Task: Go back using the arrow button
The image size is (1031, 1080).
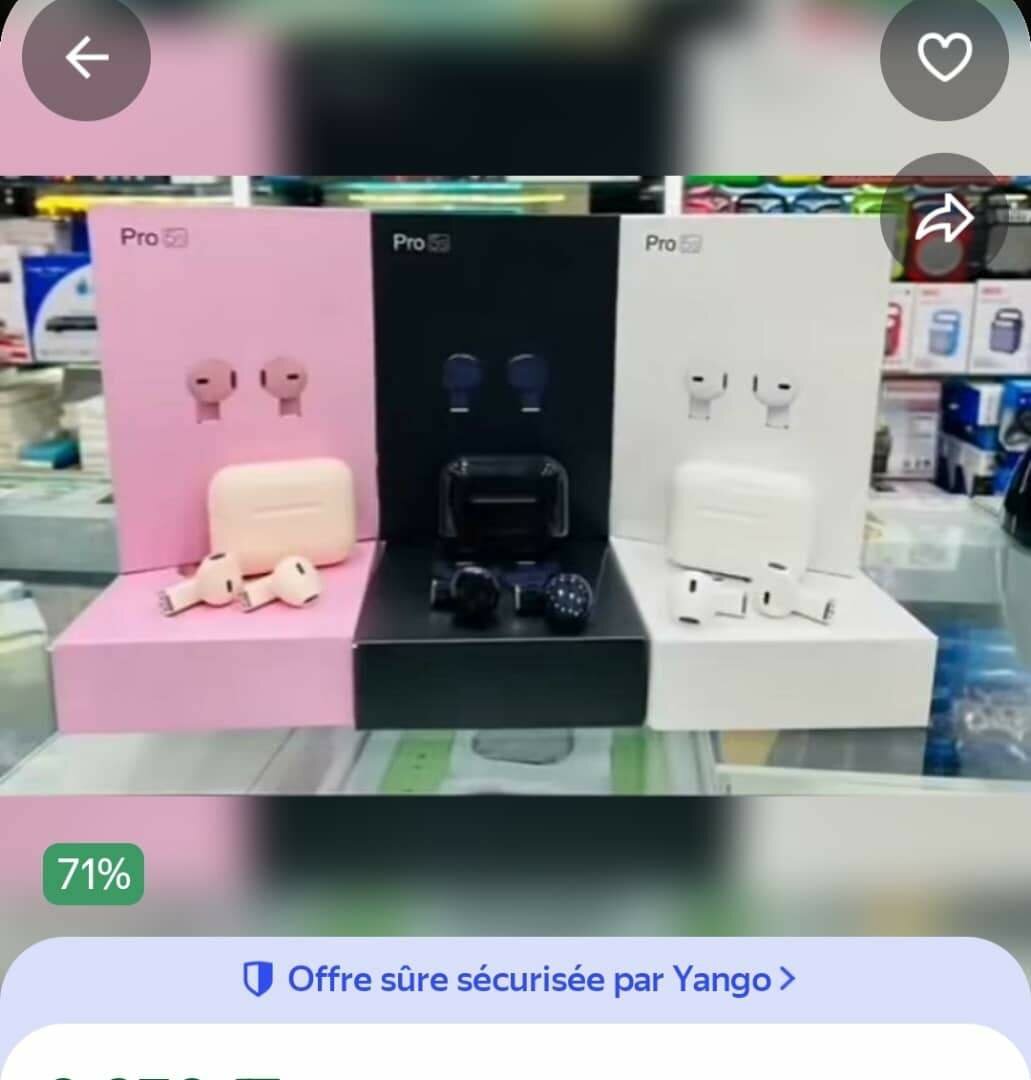Action: pyautogui.click(x=86, y=58)
